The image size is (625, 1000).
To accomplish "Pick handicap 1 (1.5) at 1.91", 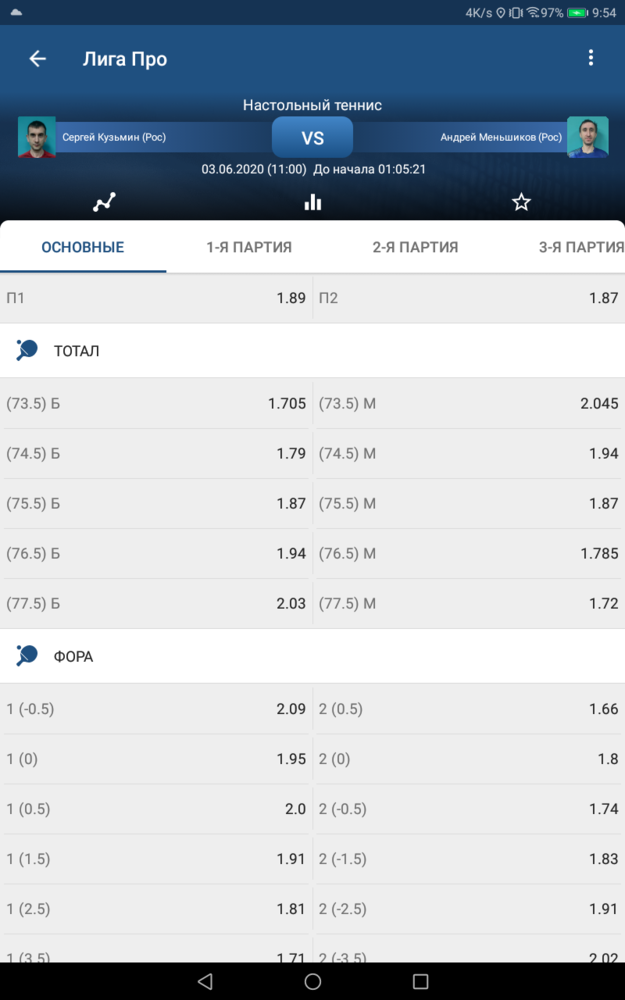I will pos(156,859).
